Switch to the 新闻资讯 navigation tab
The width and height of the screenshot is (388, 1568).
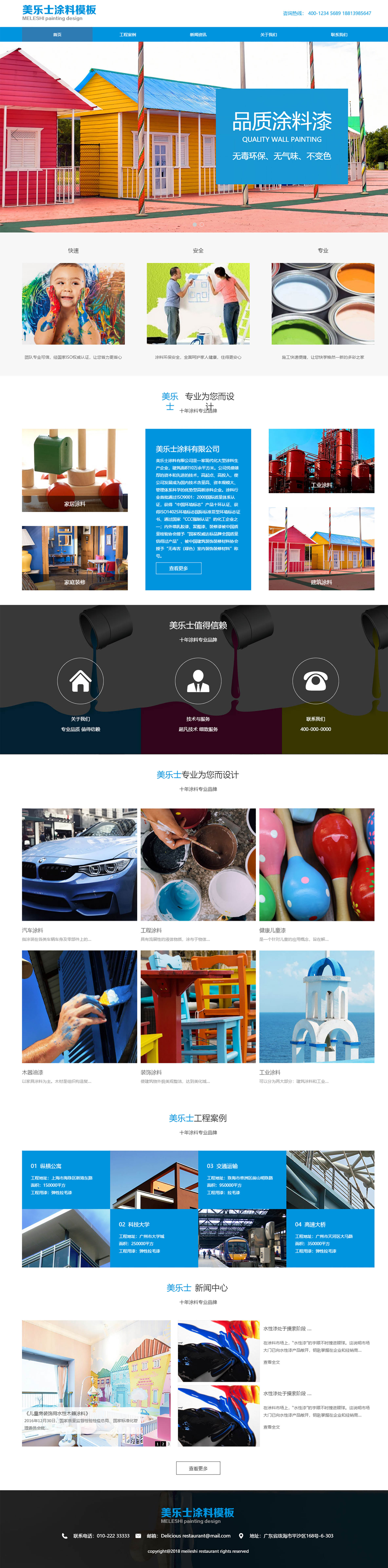(x=198, y=35)
